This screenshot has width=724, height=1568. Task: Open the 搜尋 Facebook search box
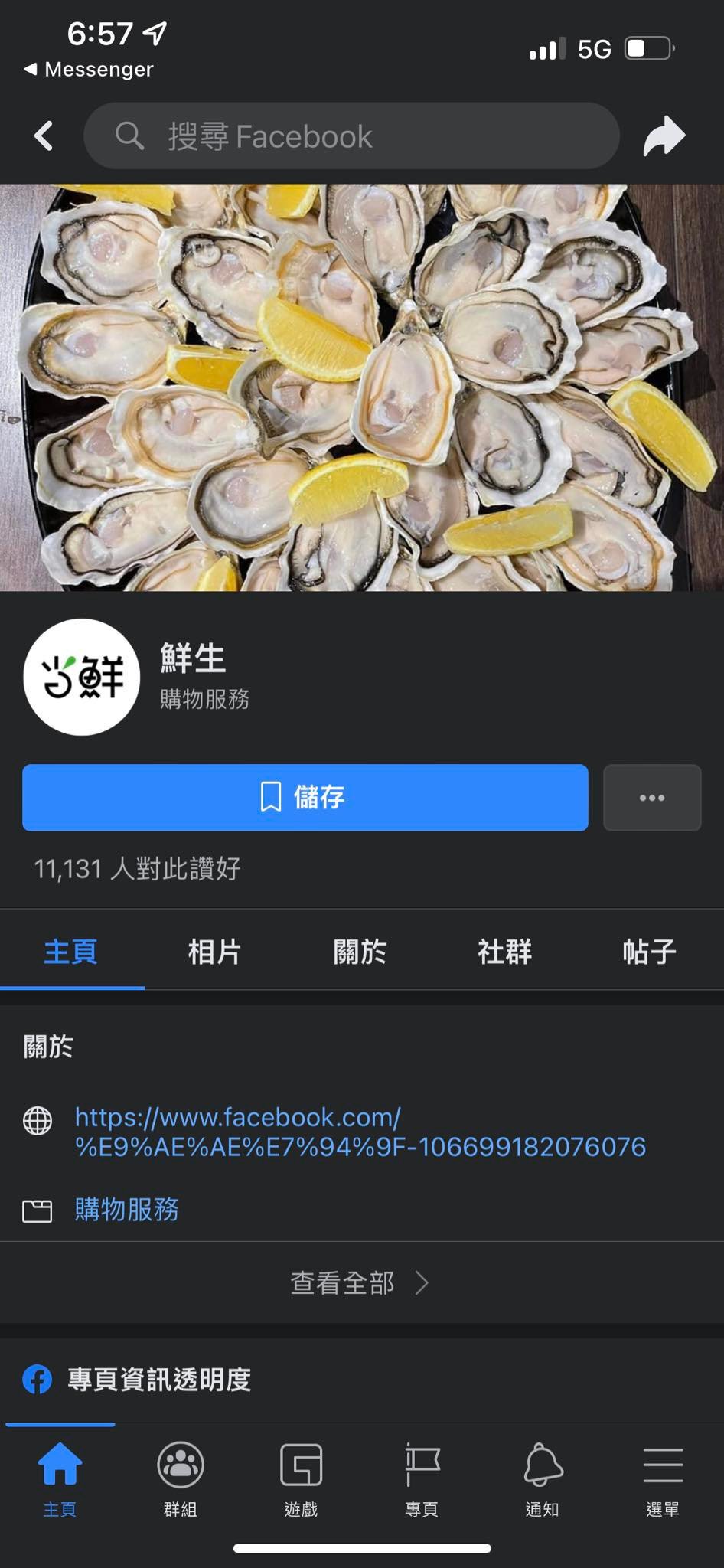[351, 136]
